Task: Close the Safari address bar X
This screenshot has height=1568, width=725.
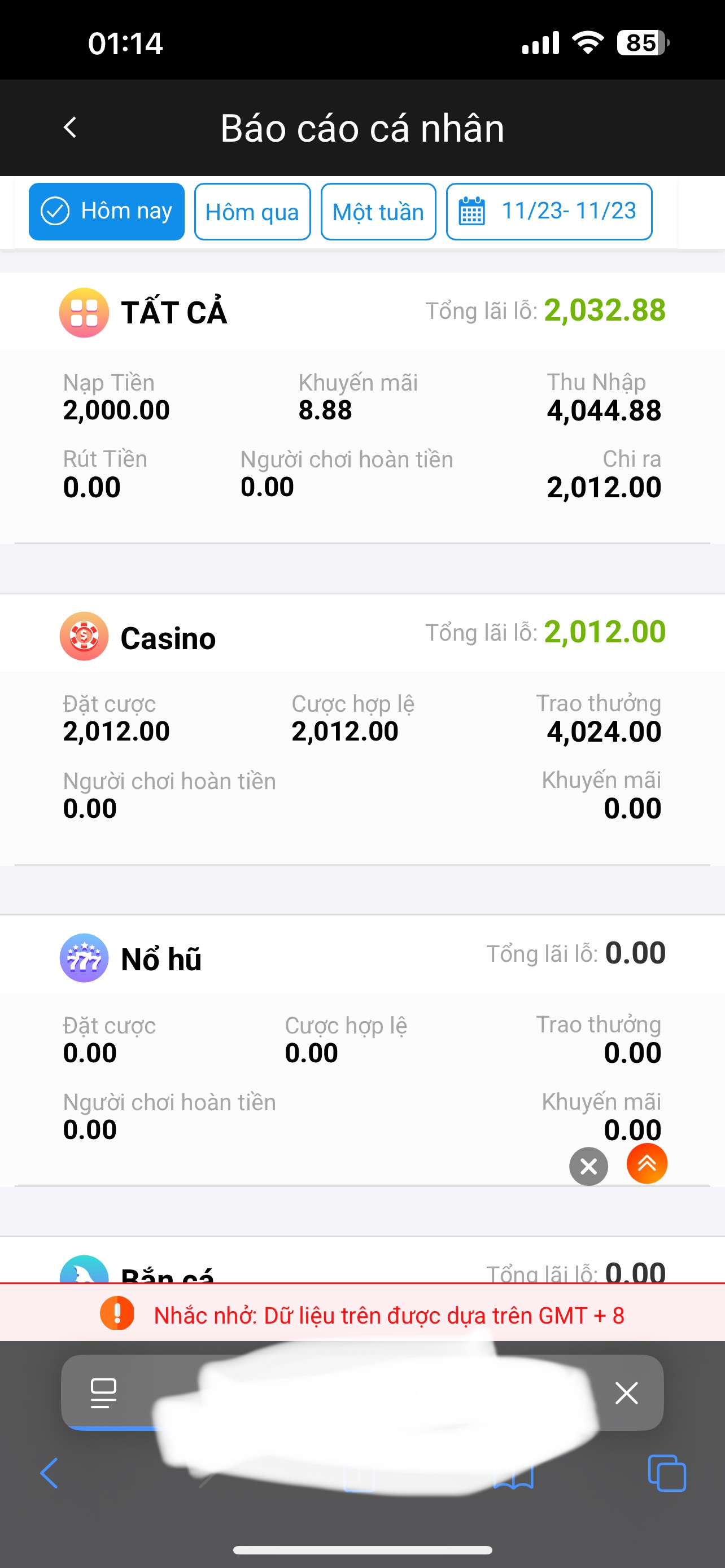Action: [x=626, y=1392]
